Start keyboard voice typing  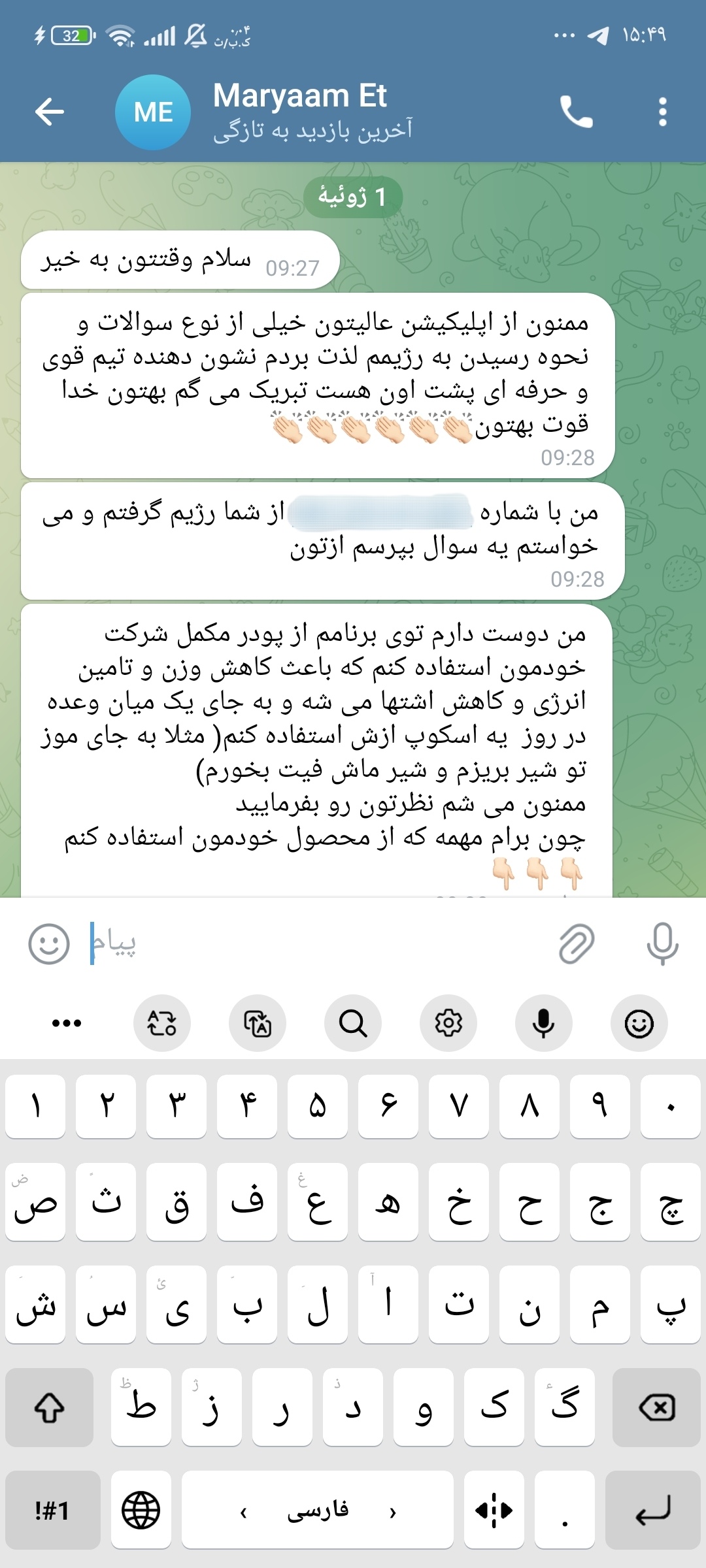point(544,1023)
